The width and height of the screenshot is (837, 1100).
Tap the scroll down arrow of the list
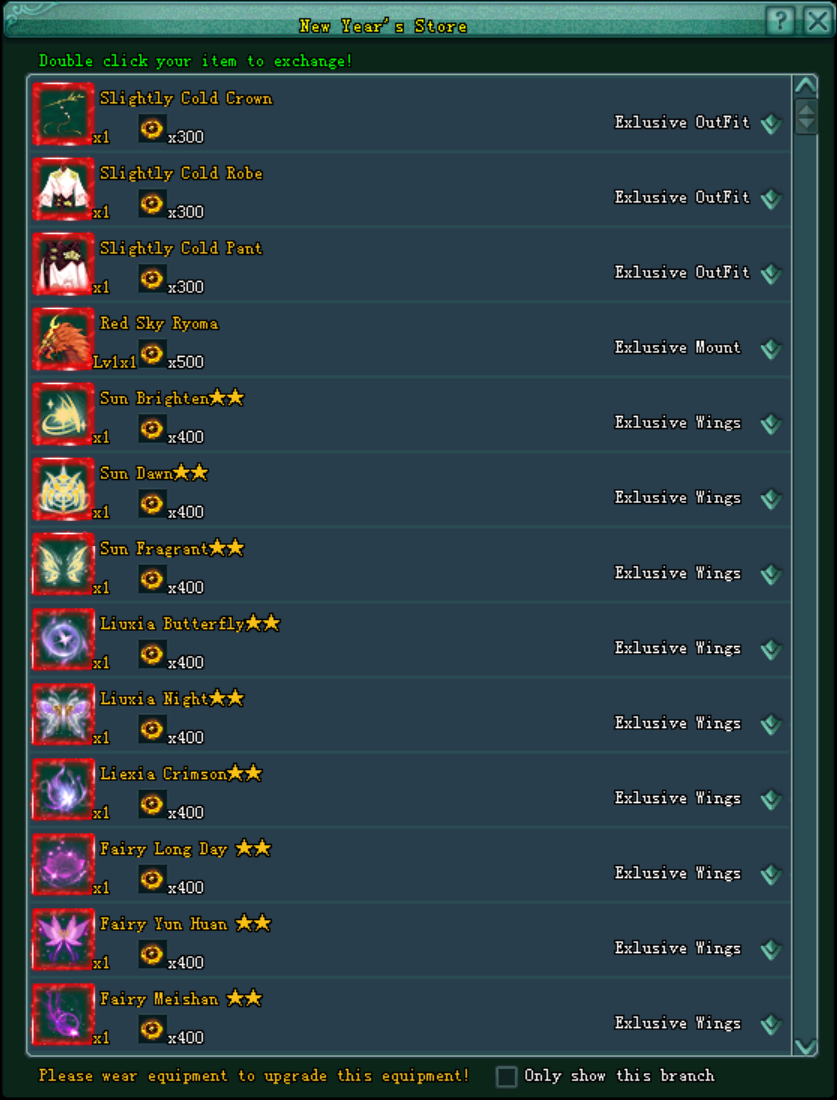click(x=805, y=1046)
